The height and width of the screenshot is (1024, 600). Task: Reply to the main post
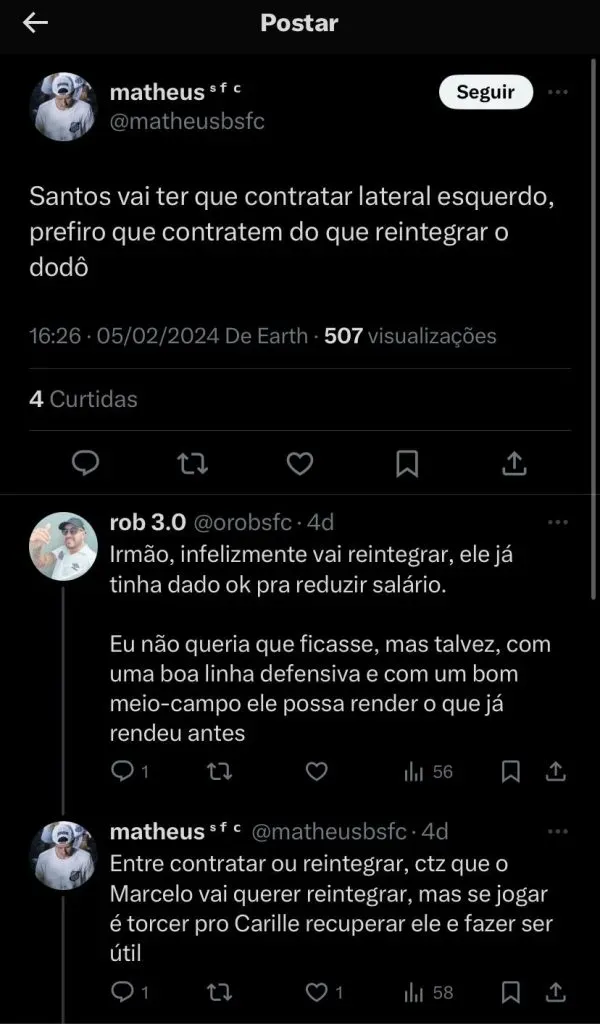87,463
